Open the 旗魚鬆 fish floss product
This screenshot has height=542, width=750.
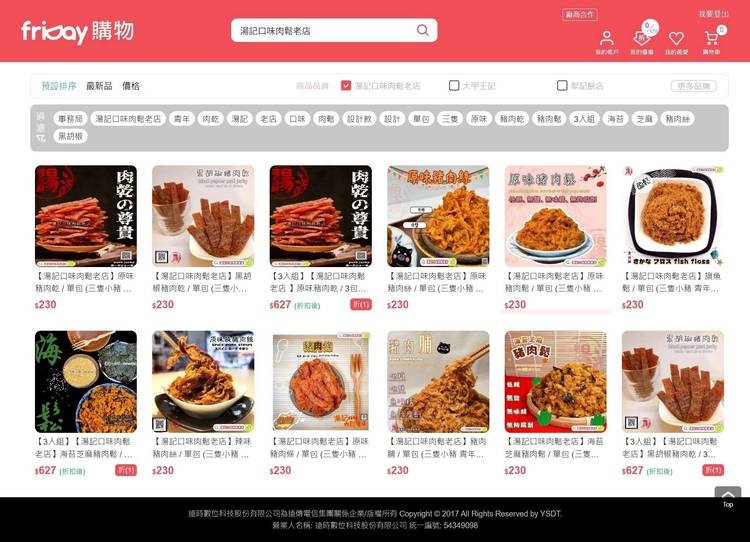click(x=673, y=216)
